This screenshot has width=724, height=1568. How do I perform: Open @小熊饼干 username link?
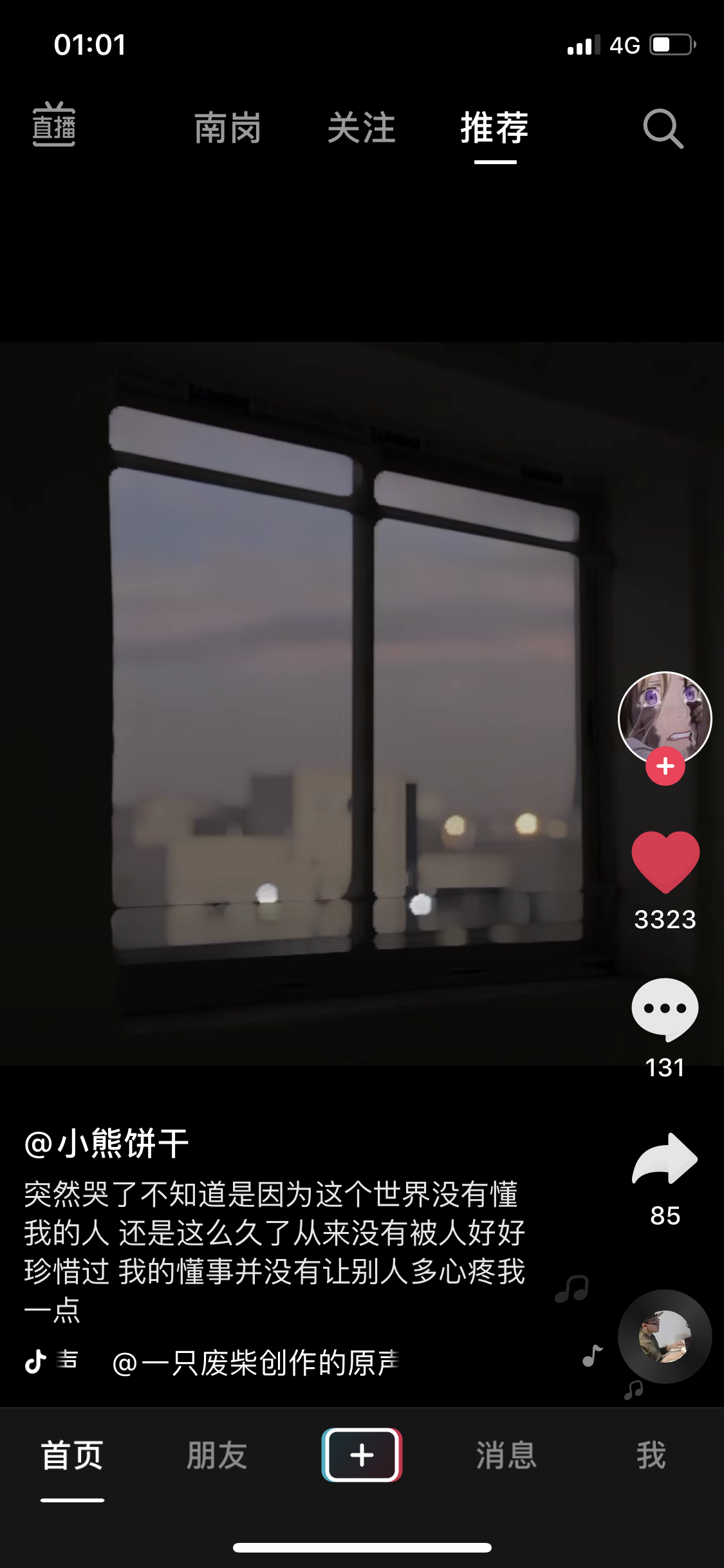point(106,1144)
